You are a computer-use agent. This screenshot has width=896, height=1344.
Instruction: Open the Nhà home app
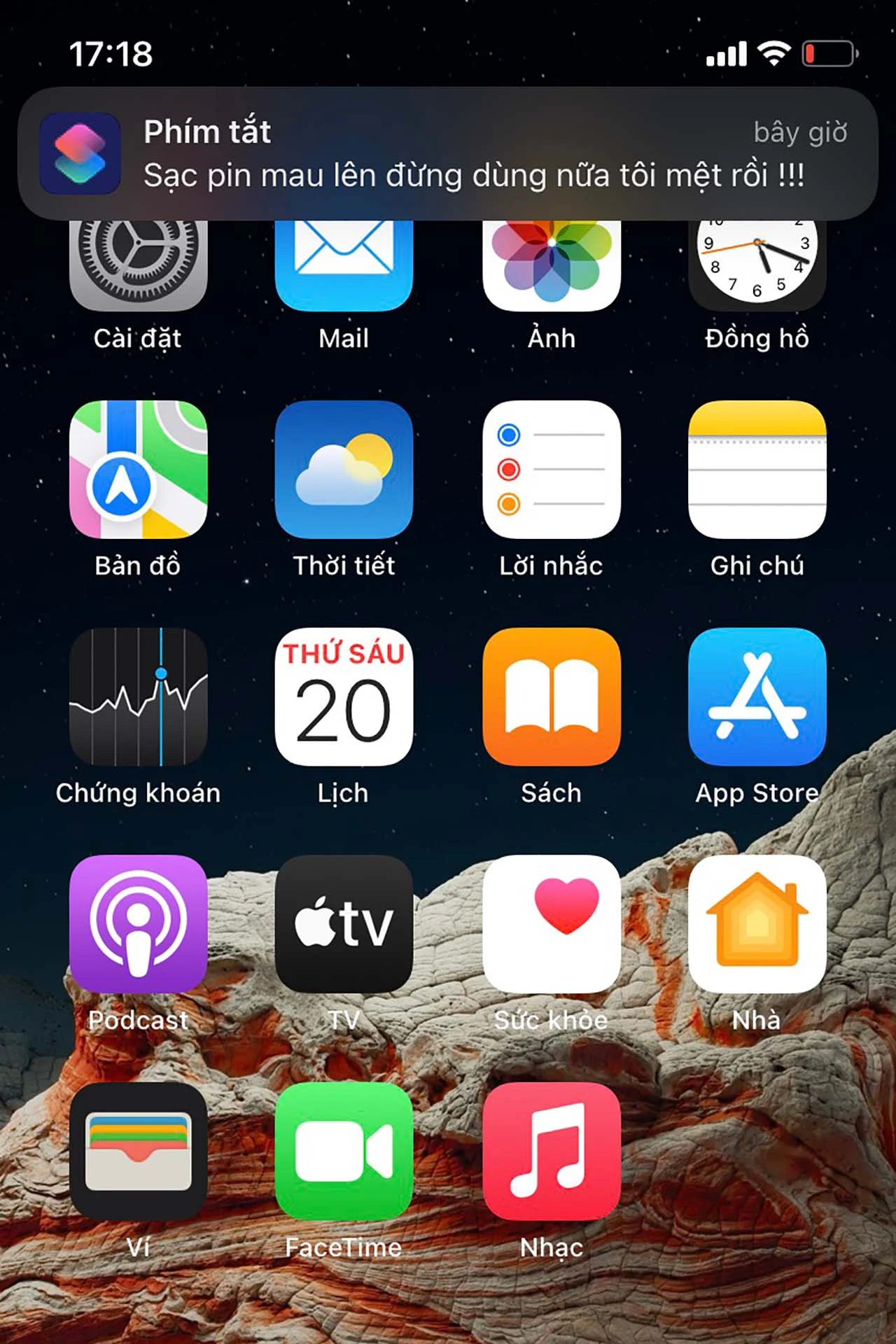[757, 923]
